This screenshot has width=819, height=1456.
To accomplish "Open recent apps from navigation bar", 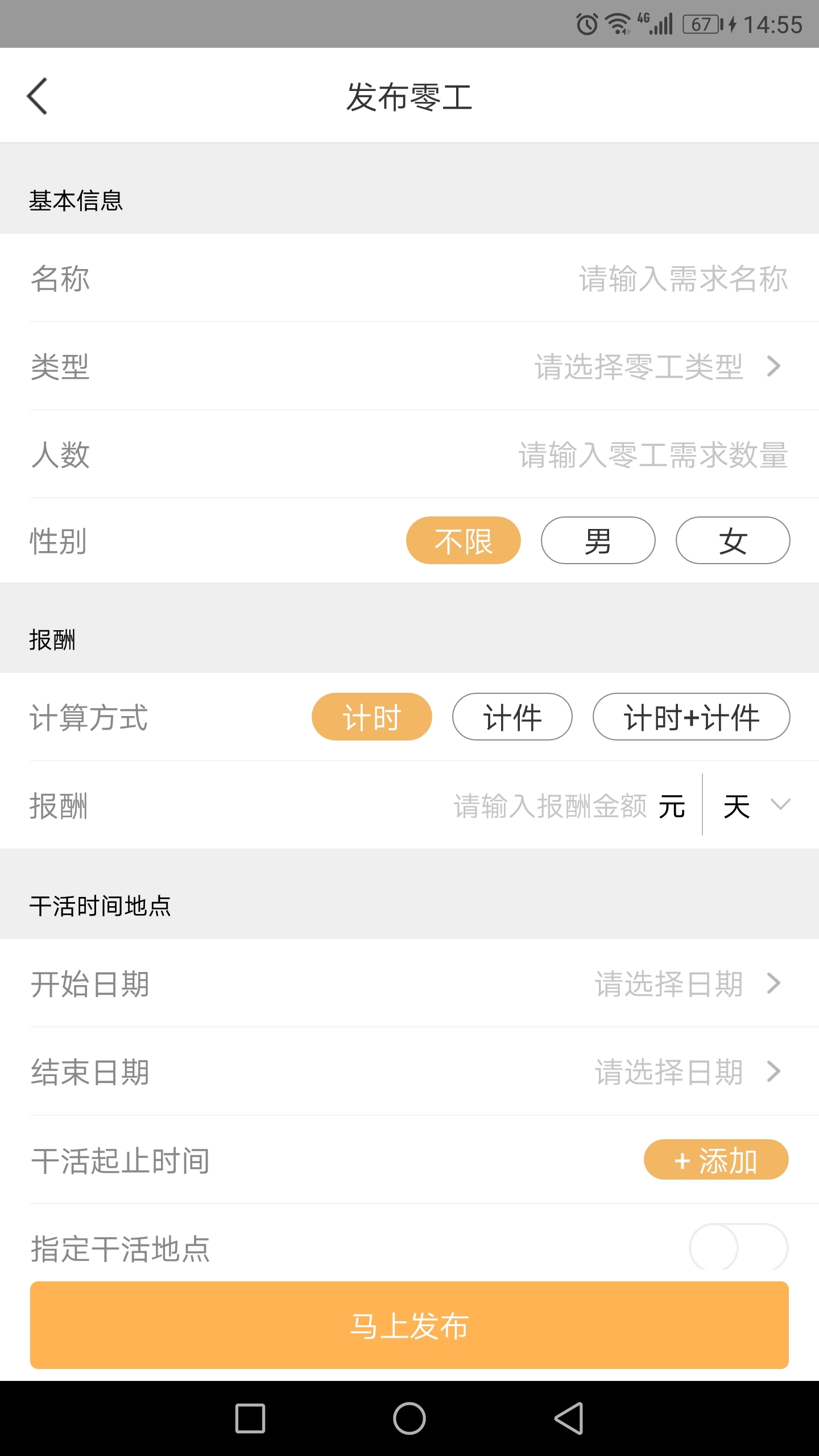I will 250,1418.
